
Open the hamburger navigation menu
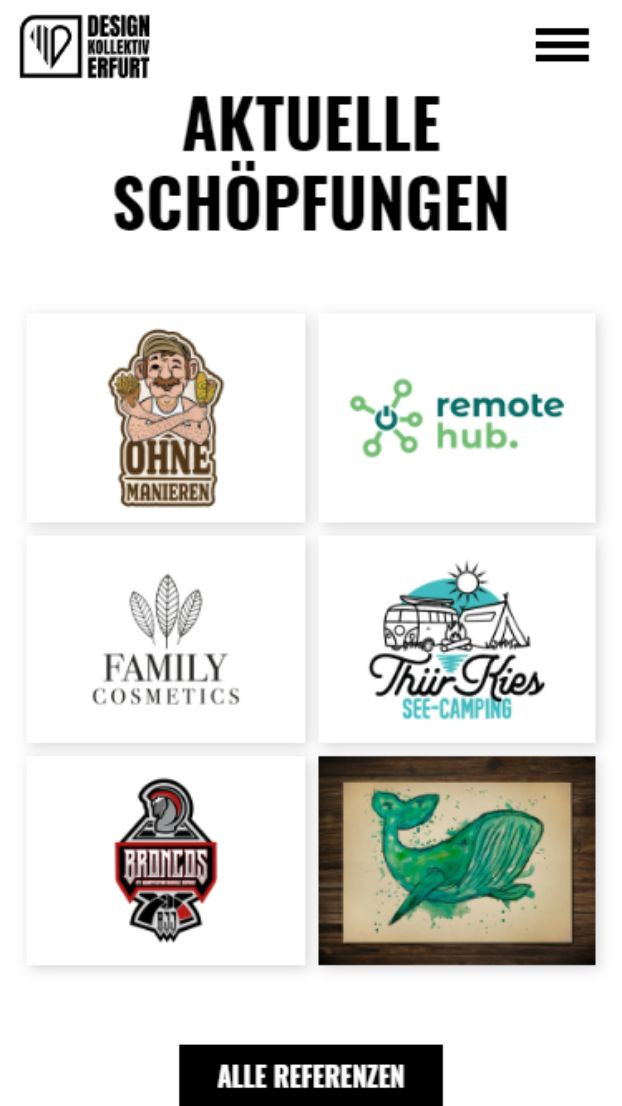[561, 45]
